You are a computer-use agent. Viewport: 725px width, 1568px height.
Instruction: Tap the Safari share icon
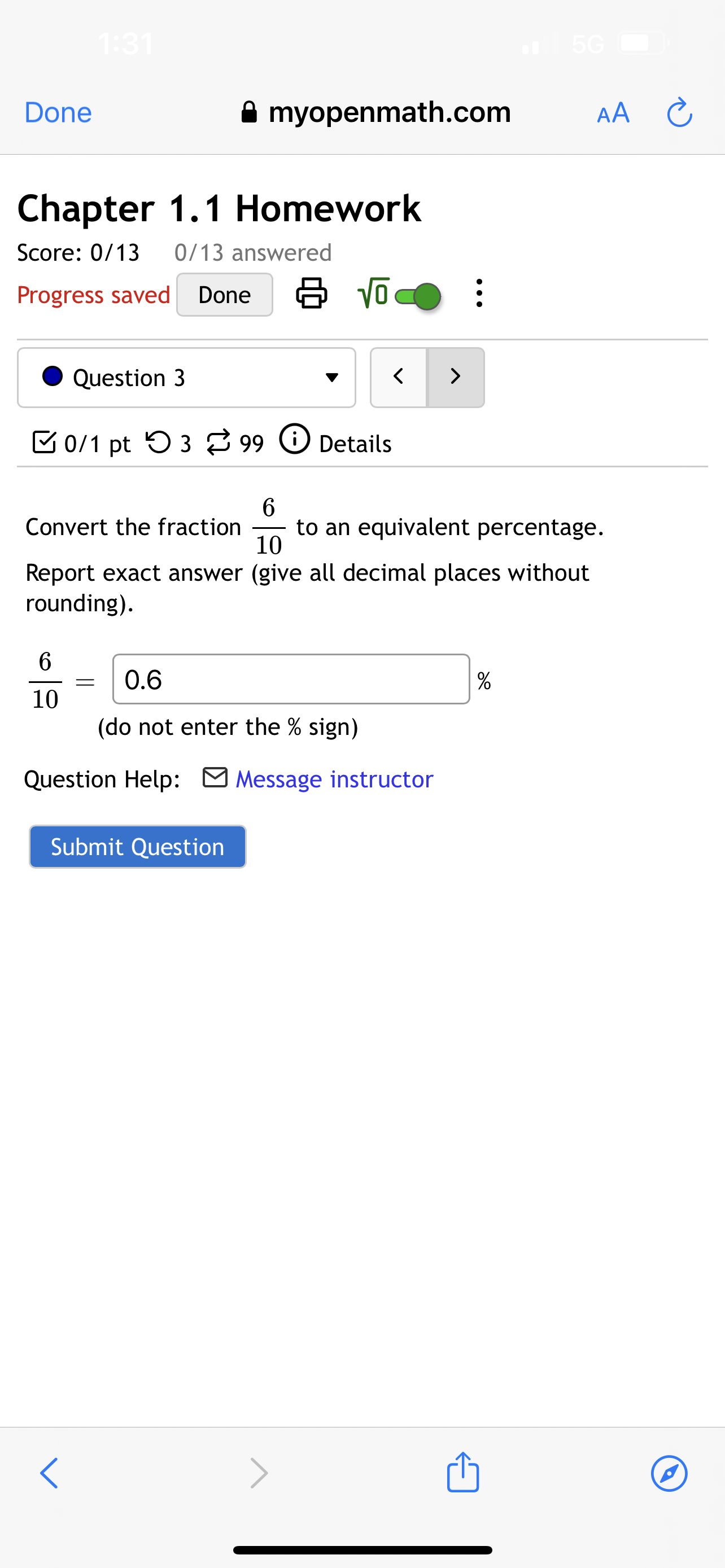coord(462,1474)
